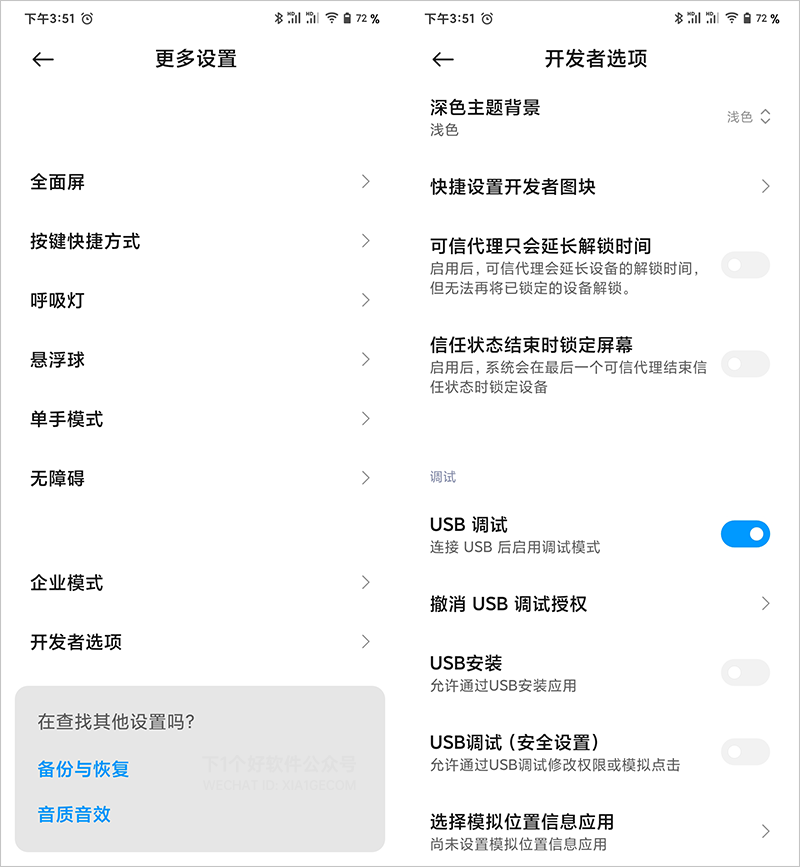Open 全面屏 settings
Screen dimensions: 800x867
(x=200, y=182)
